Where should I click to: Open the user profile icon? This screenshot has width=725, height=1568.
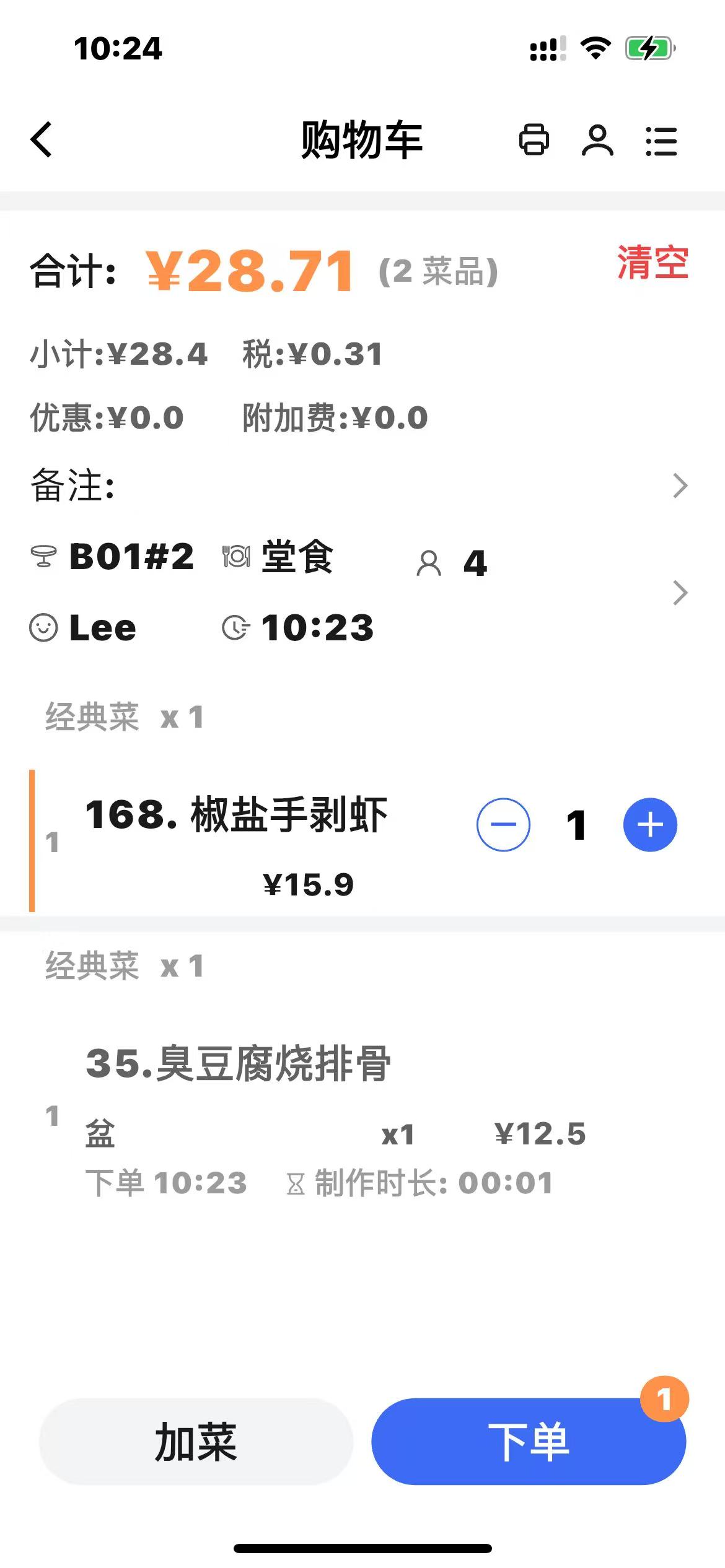pyautogui.click(x=597, y=141)
